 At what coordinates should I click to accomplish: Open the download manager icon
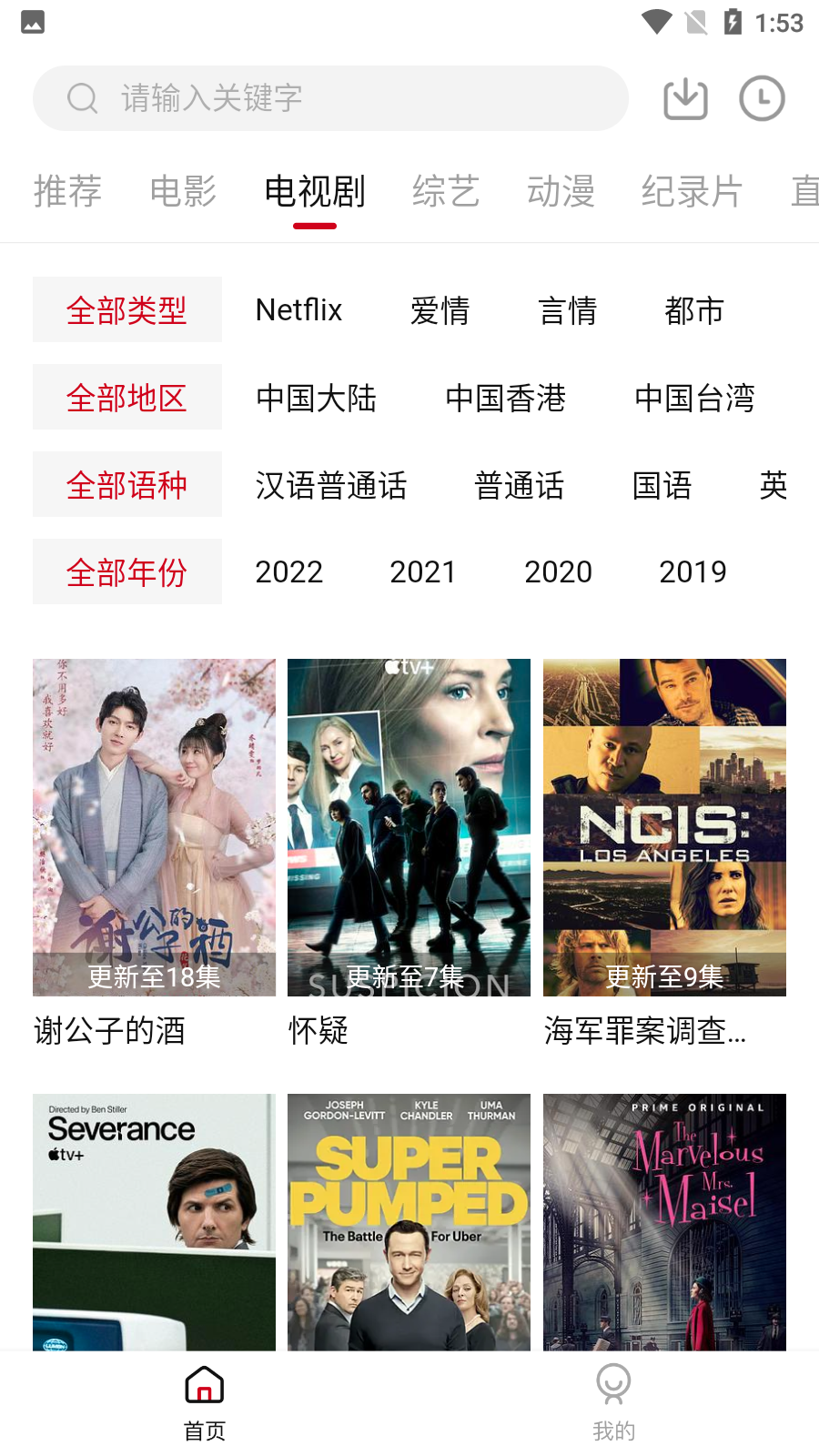point(684,98)
